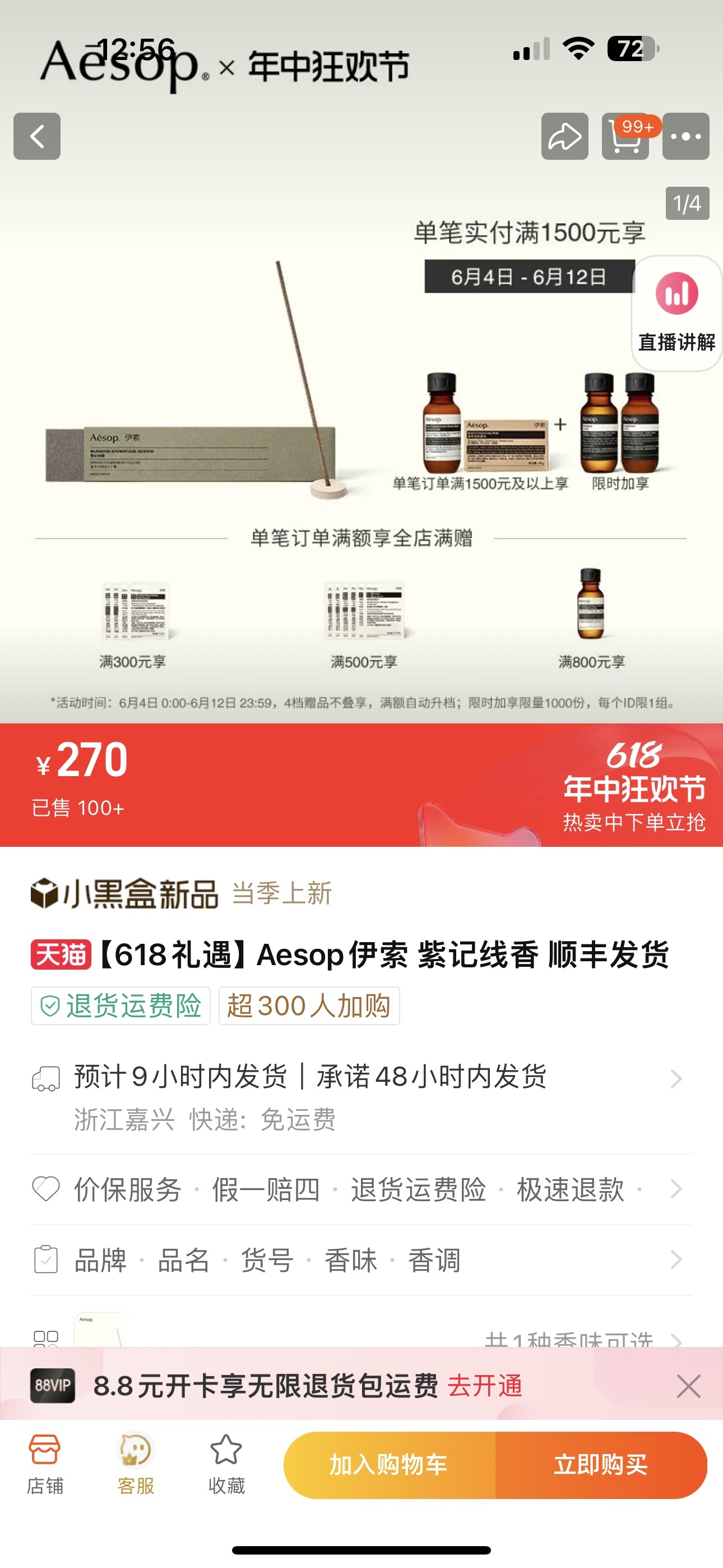The width and height of the screenshot is (723, 1568).
Task: Dismiss the 88VIP banner
Action: [x=689, y=1386]
